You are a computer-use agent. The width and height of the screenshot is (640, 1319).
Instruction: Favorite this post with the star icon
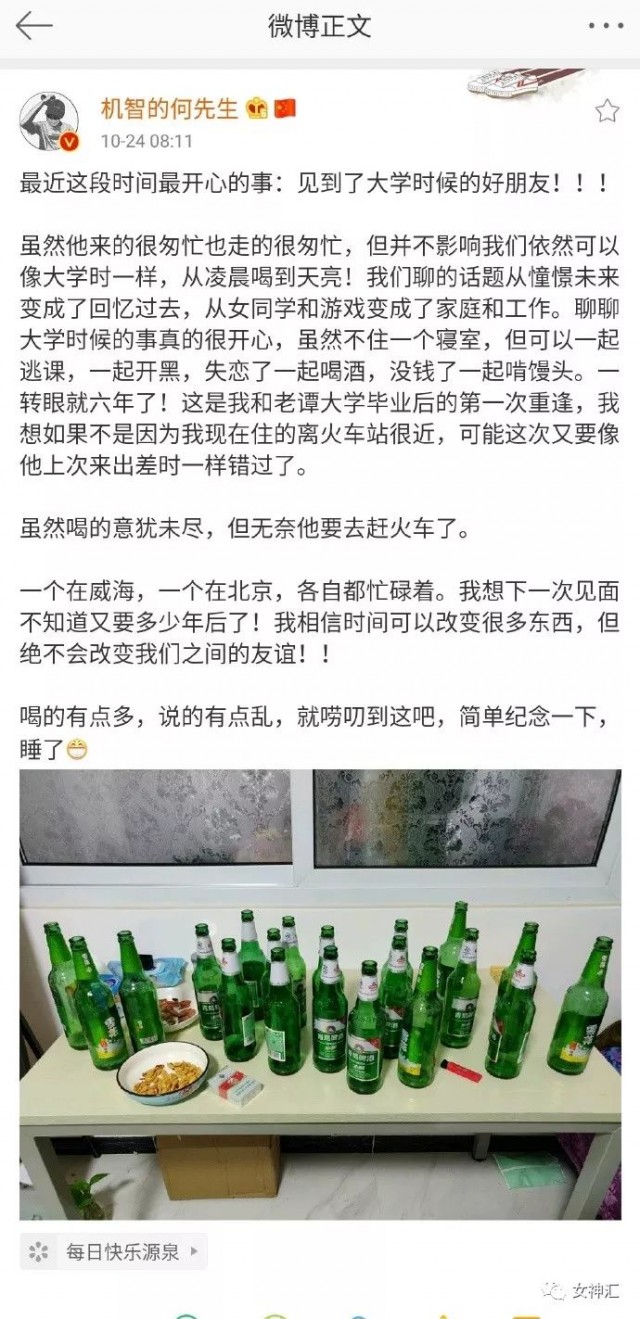(x=607, y=111)
